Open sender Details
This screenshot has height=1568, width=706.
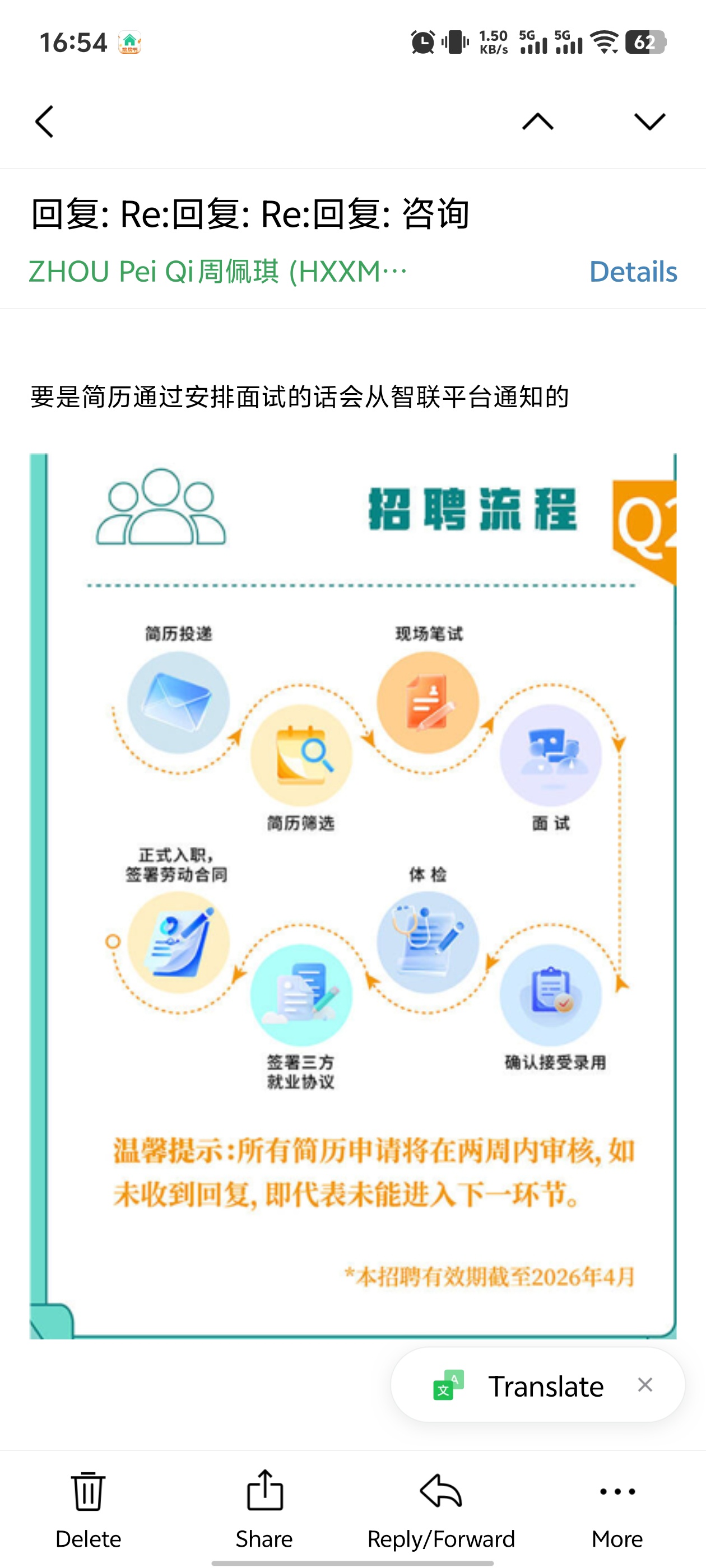tap(633, 272)
